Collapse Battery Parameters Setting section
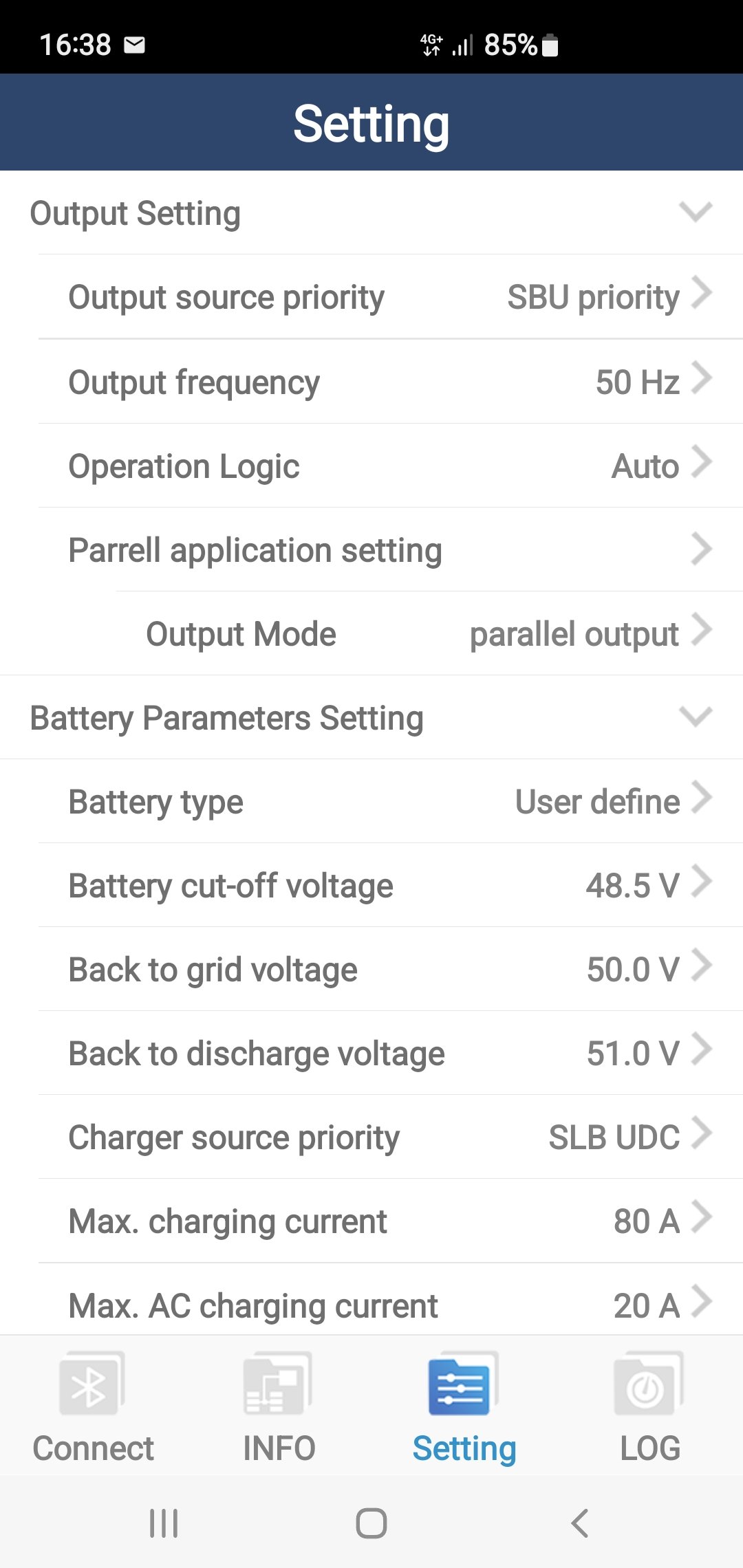Screen dimensions: 743x1568 point(695,717)
